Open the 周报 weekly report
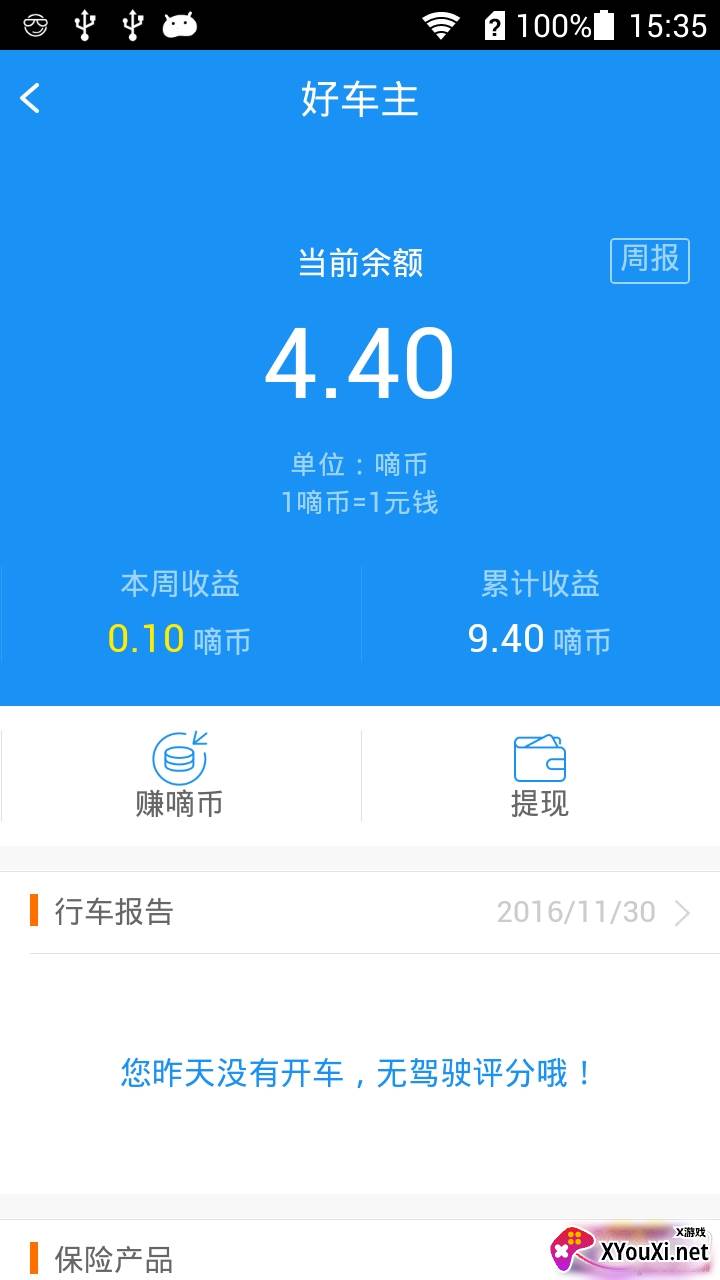 (650, 260)
